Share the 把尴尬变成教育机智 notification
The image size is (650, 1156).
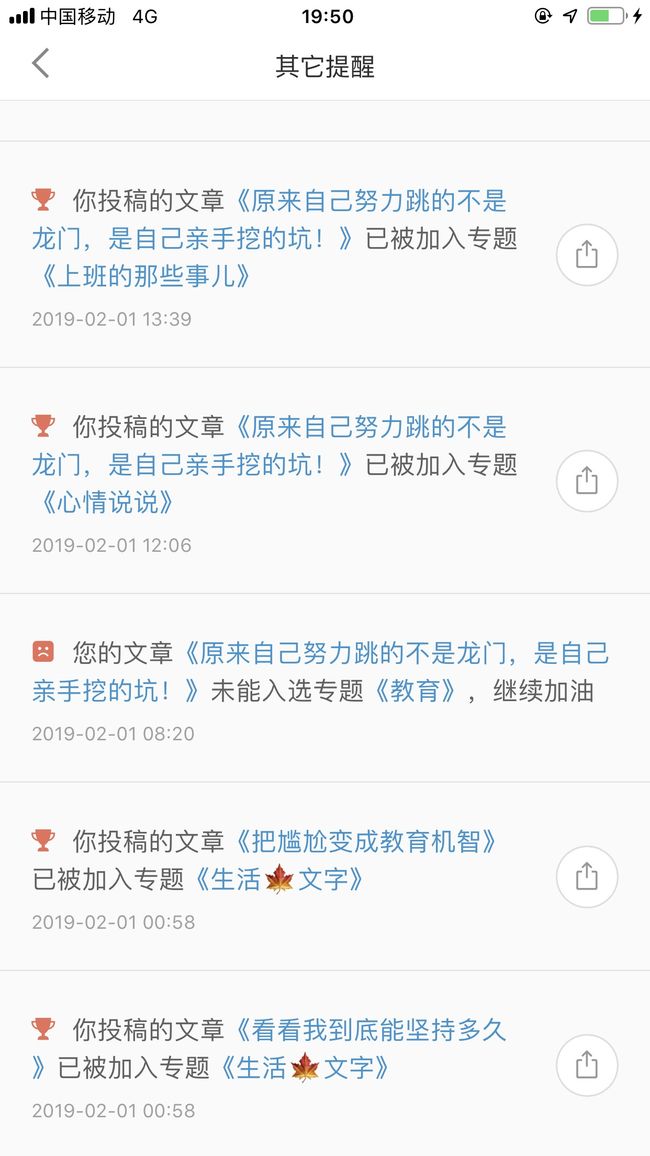point(587,877)
